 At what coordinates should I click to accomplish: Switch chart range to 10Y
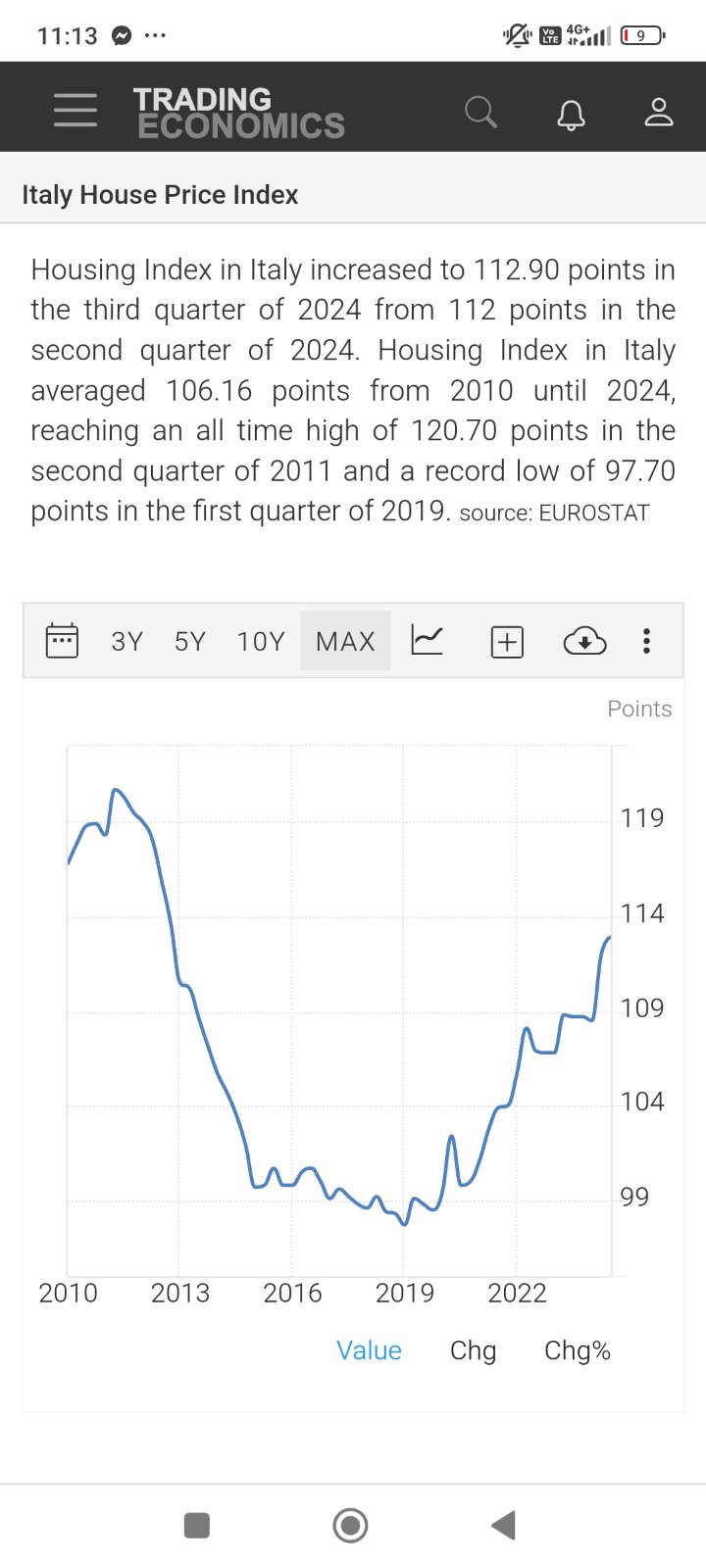[260, 641]
